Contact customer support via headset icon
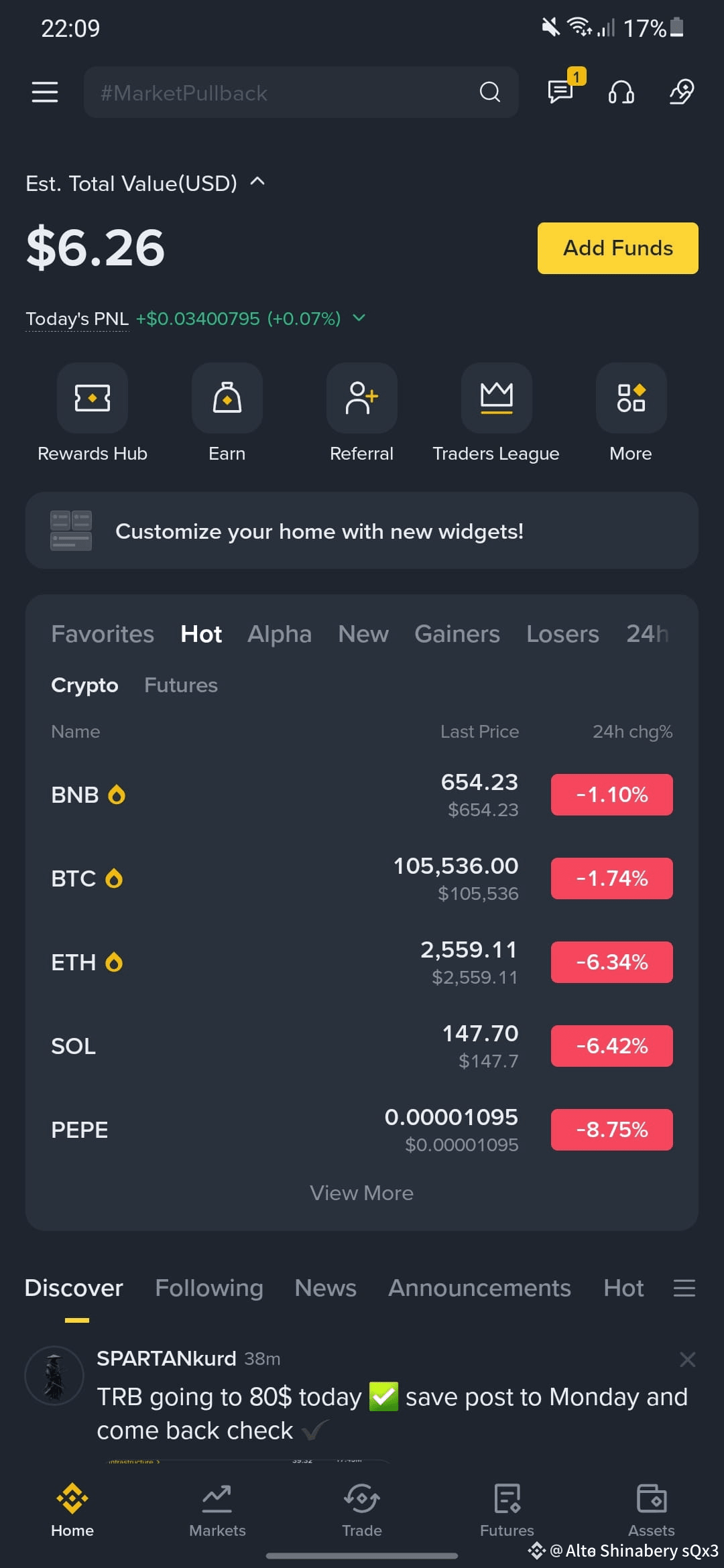The height and width of the screenshot is (1568, 724). 620,92
